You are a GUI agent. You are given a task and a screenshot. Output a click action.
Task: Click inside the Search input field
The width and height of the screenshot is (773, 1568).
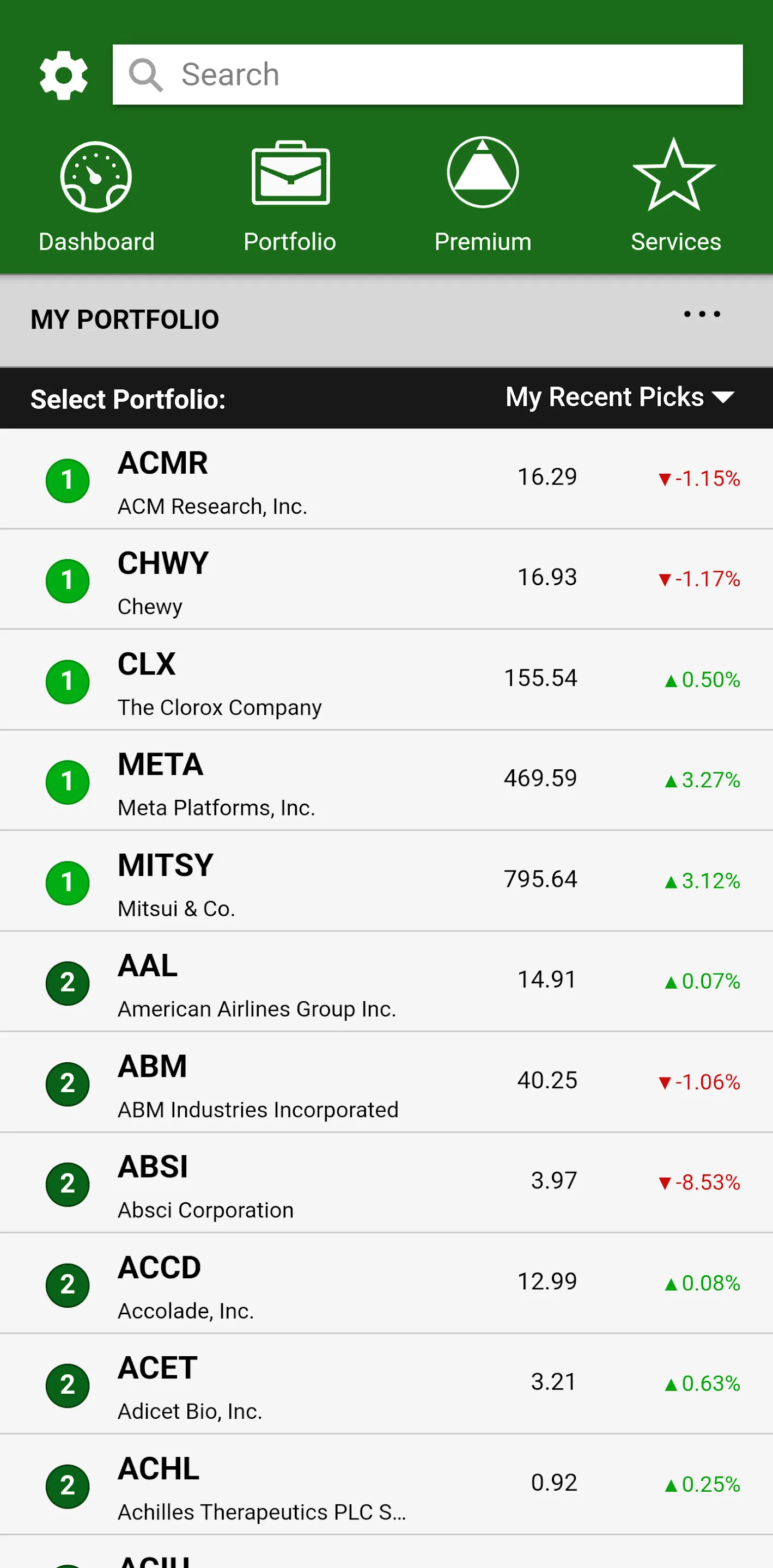coord(427,73)
